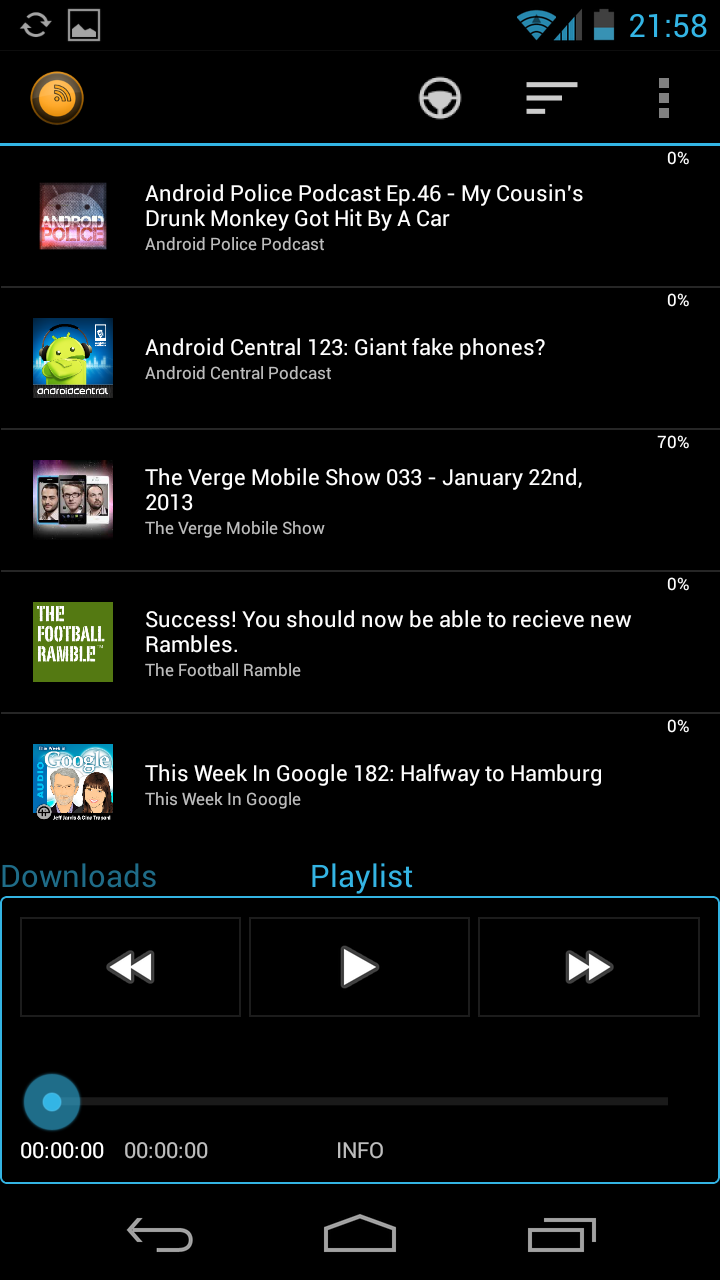Switch to the Downloads tab
The height and width of the screenshot is (1280, 720).
(x=79, y=877)
